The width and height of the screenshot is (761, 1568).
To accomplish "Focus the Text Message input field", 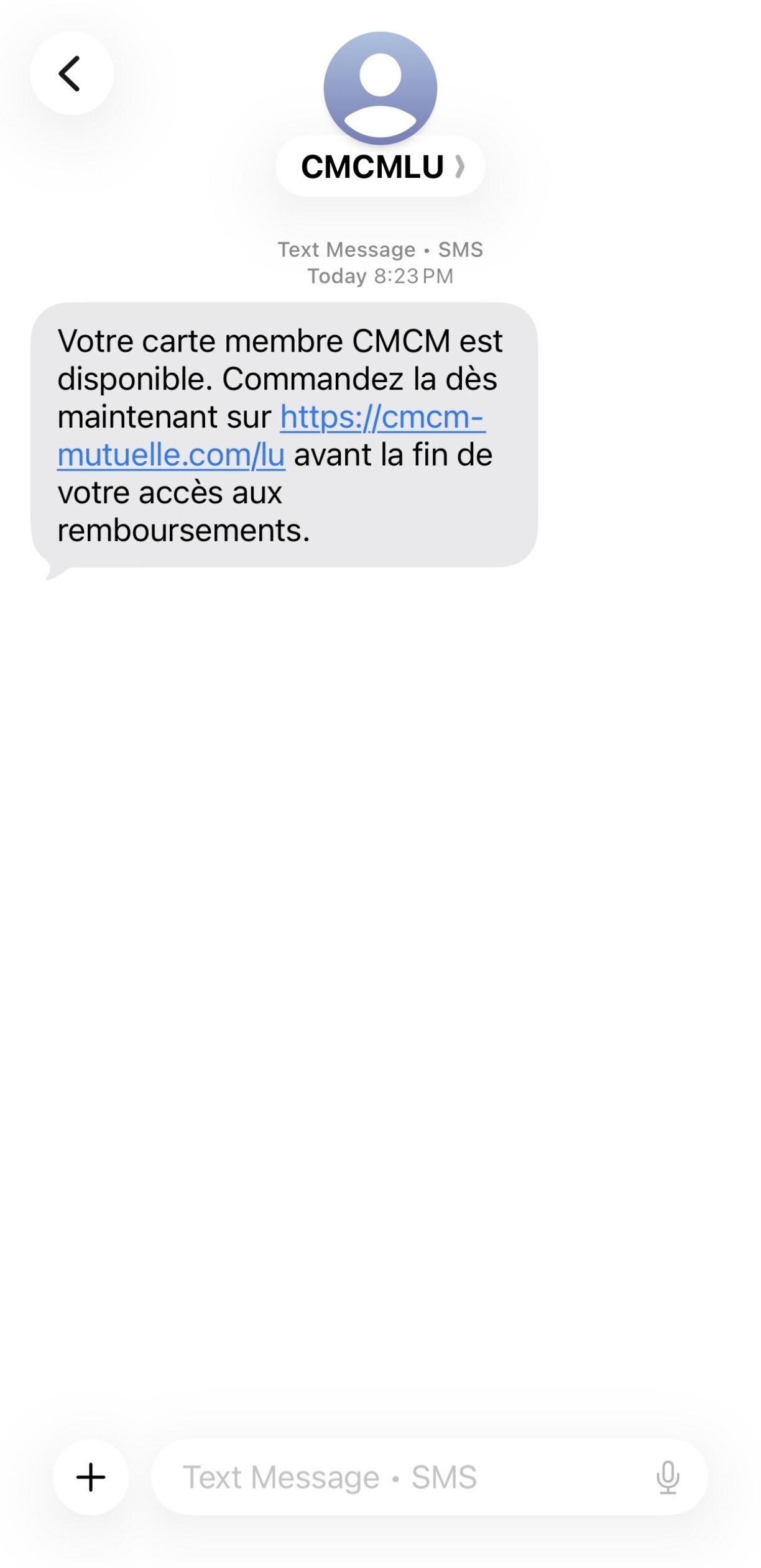I will tap(398, 1477).
